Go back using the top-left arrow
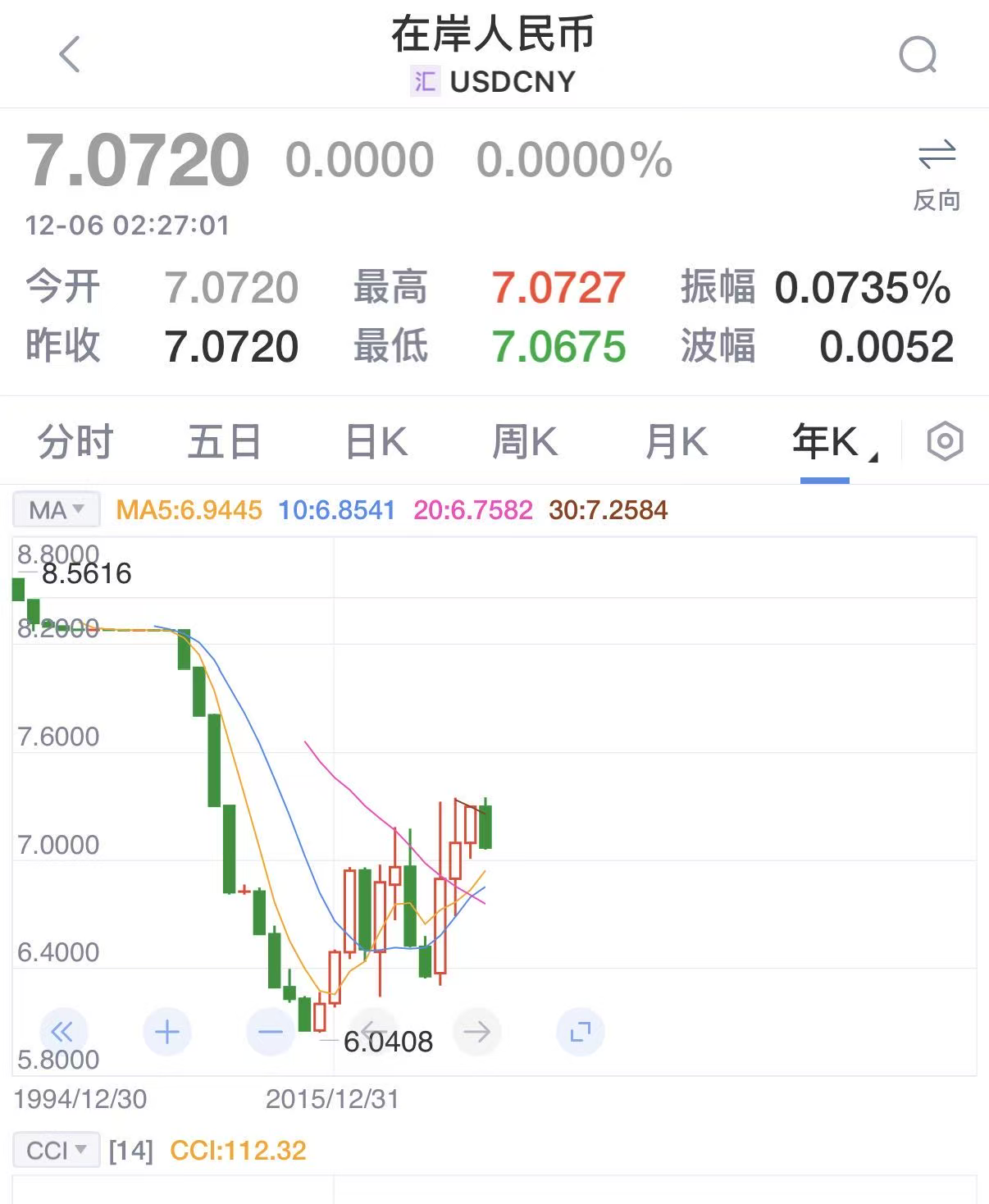The width and height of the screenshot is (989, 1204). pyautogui.click(x=71, y=55)
